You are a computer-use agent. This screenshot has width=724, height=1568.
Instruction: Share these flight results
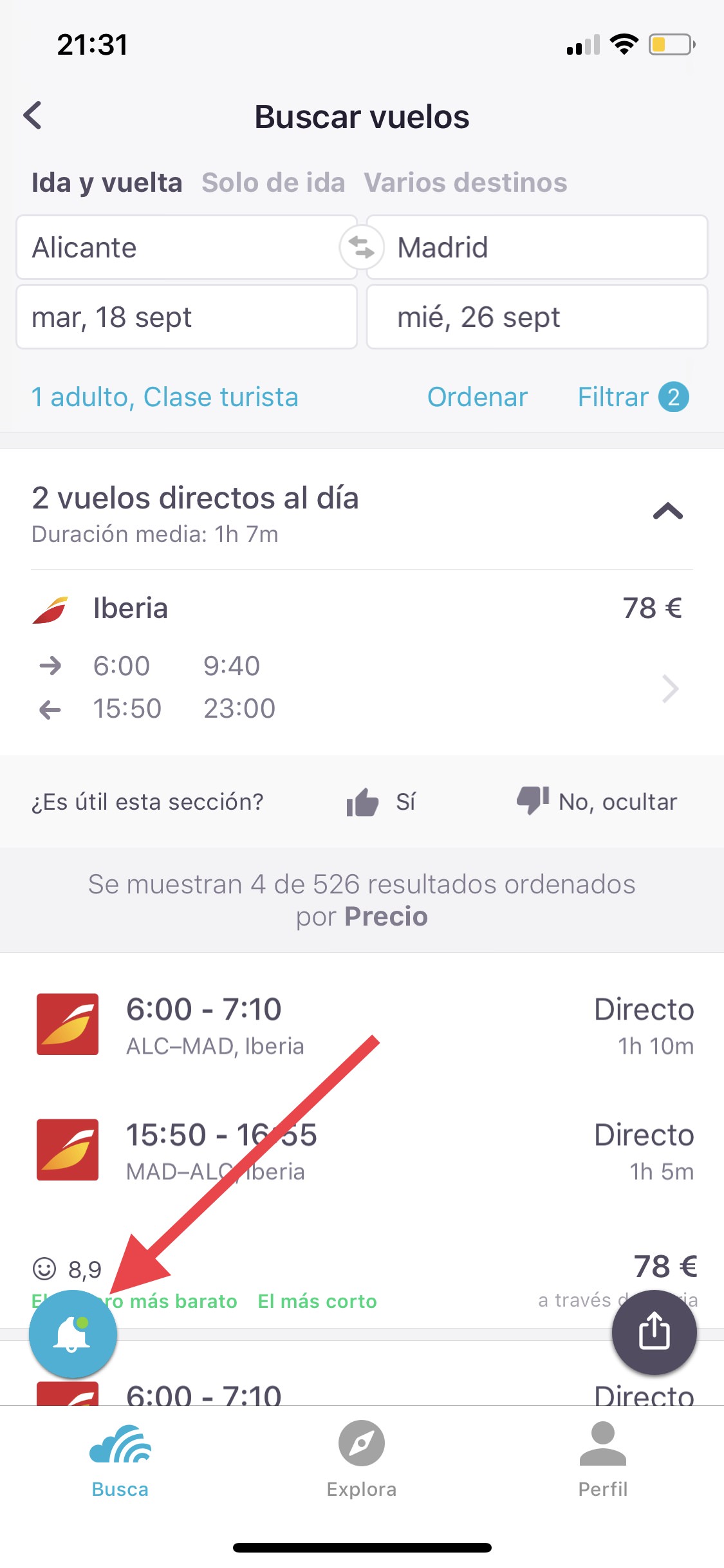point(654,1332)
